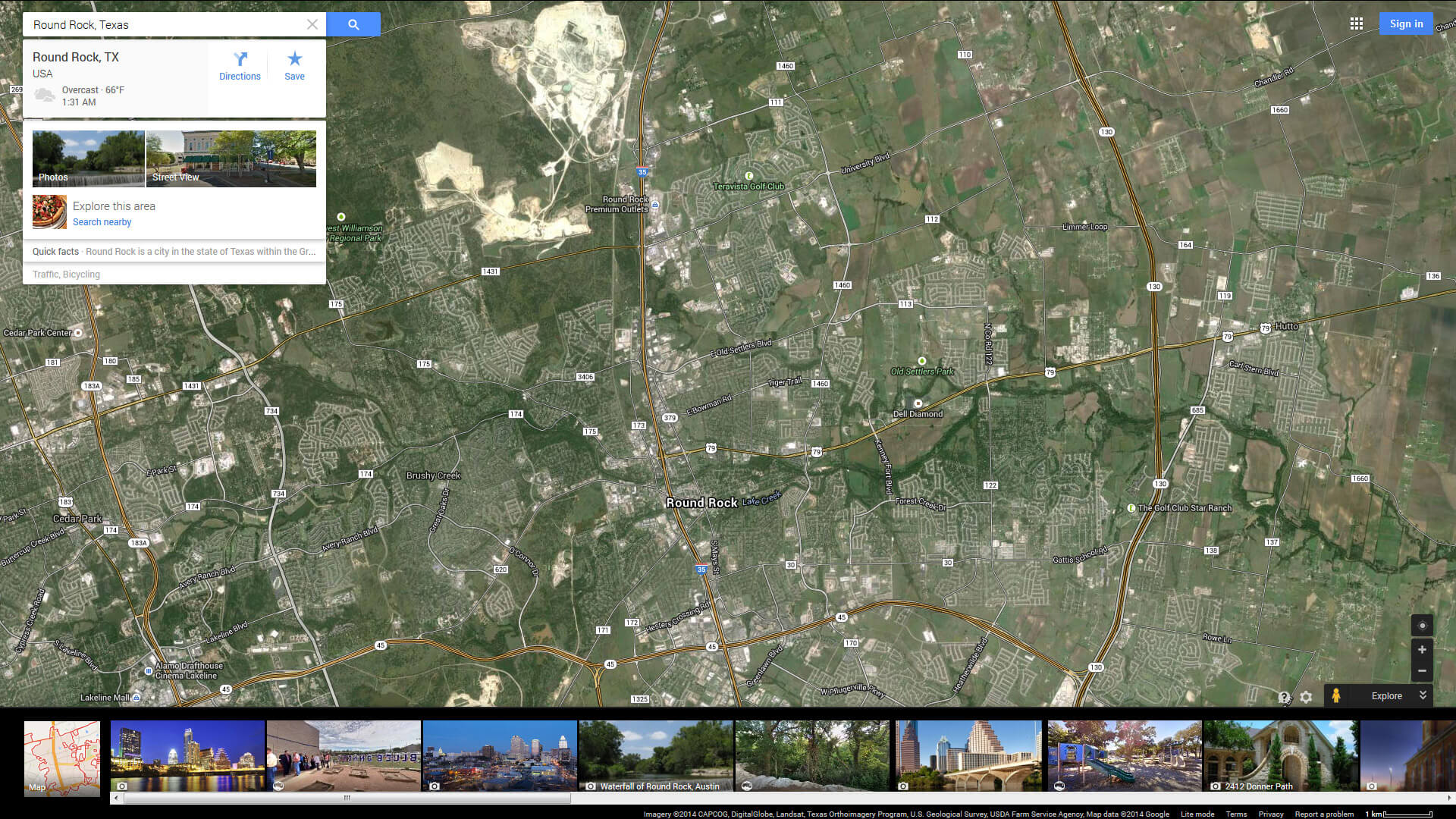Image resolution: width=1456 pixels, height=819 pixels.
Task: Open the Google apps grid
Action: tap(1357, 24)
